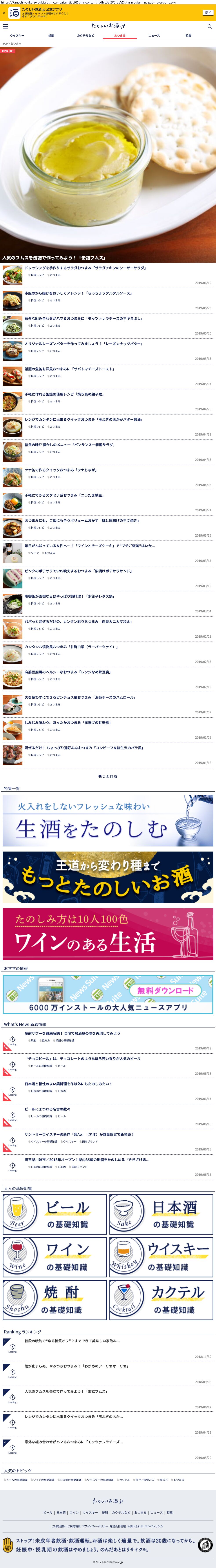
Task: Tap the 無料ダウンロード news app ad
Action: pyautogui.click(x=108, y=994)
